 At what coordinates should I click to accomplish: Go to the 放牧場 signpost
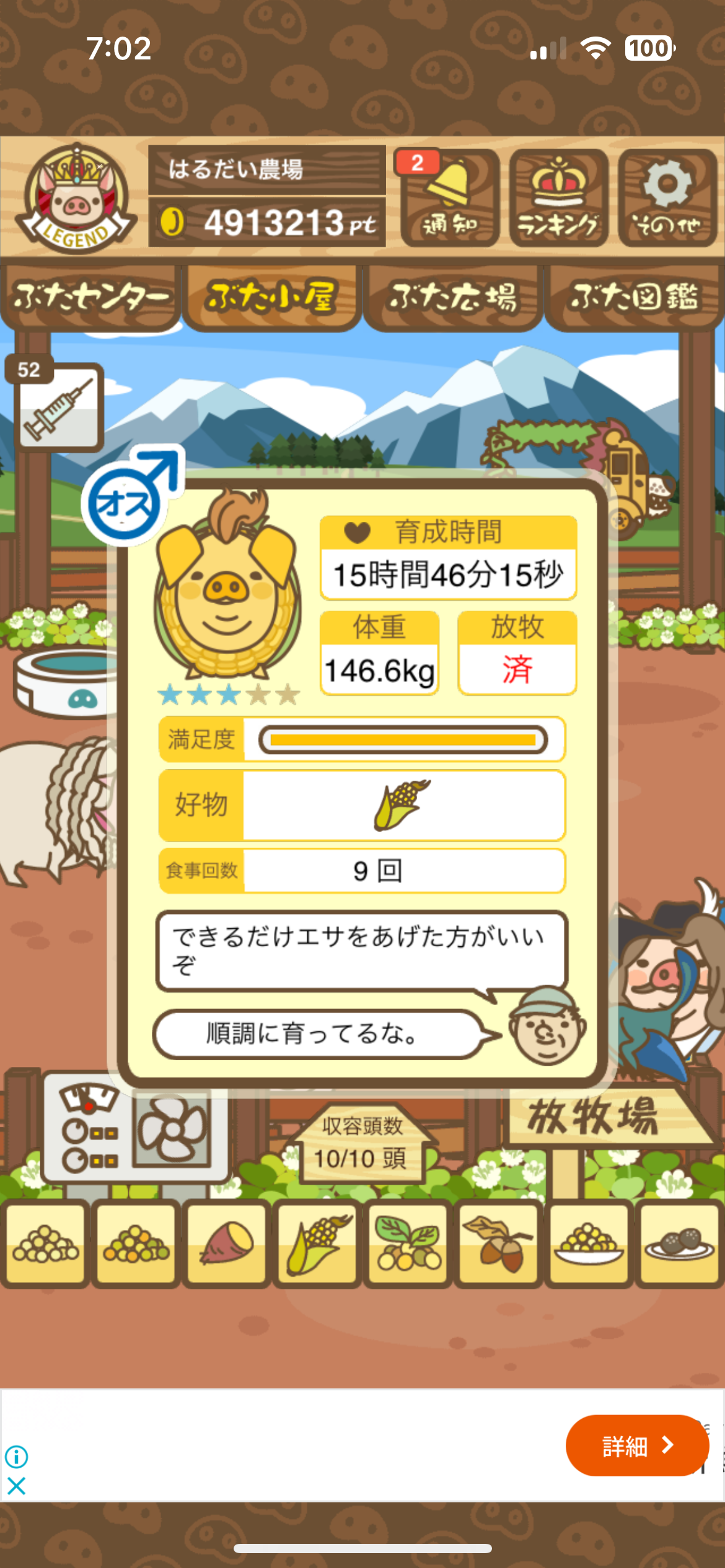595,1118
